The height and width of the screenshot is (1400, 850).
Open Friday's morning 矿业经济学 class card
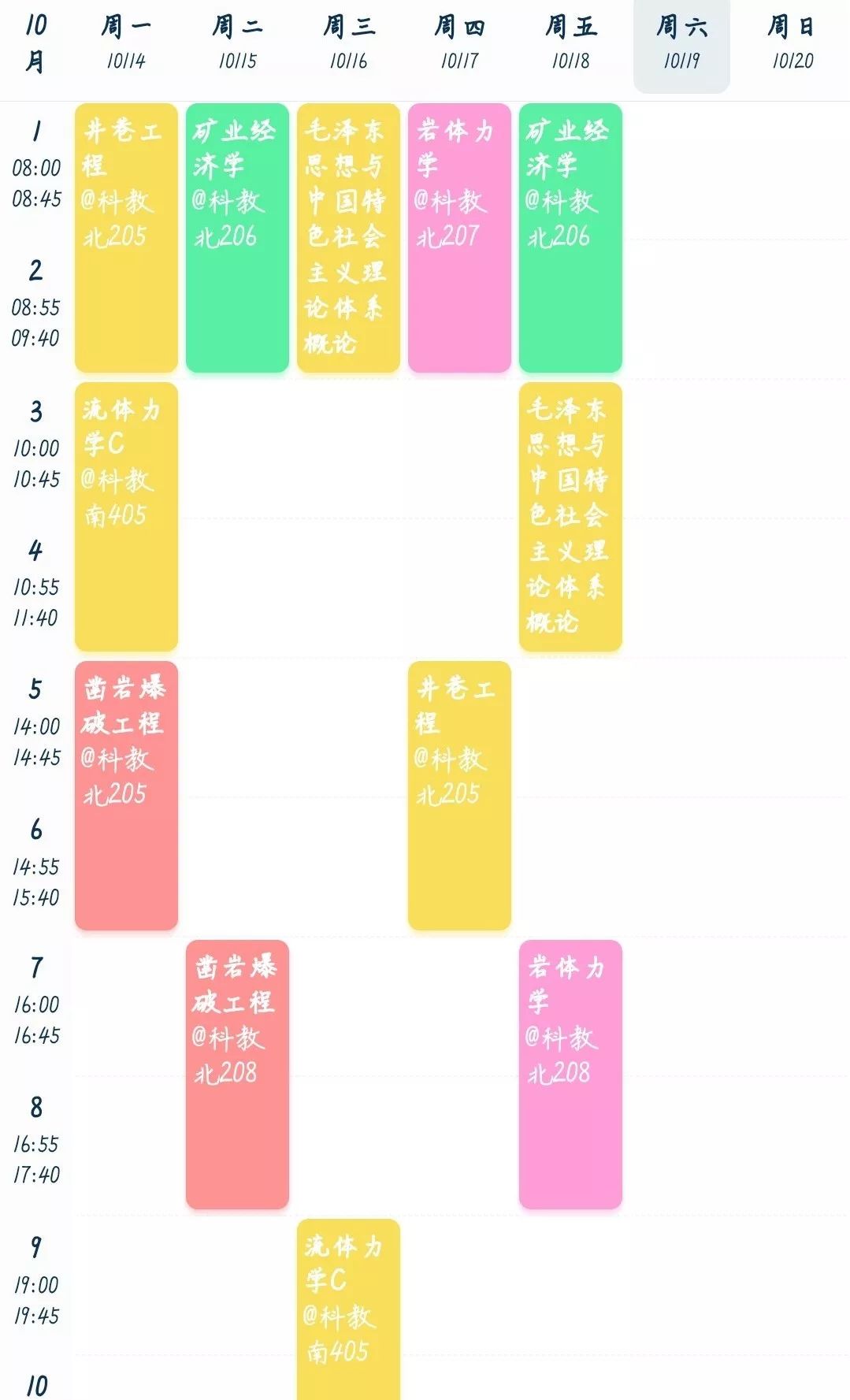570,238
